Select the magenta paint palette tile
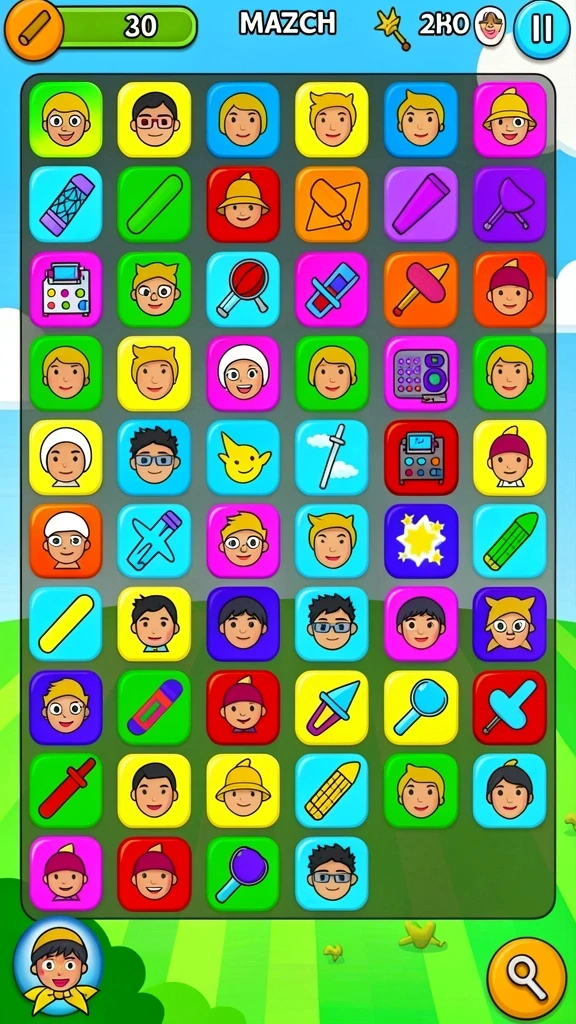Image resolution: width=576 pixels, height=1024 pixels. (x=65, y=289)
